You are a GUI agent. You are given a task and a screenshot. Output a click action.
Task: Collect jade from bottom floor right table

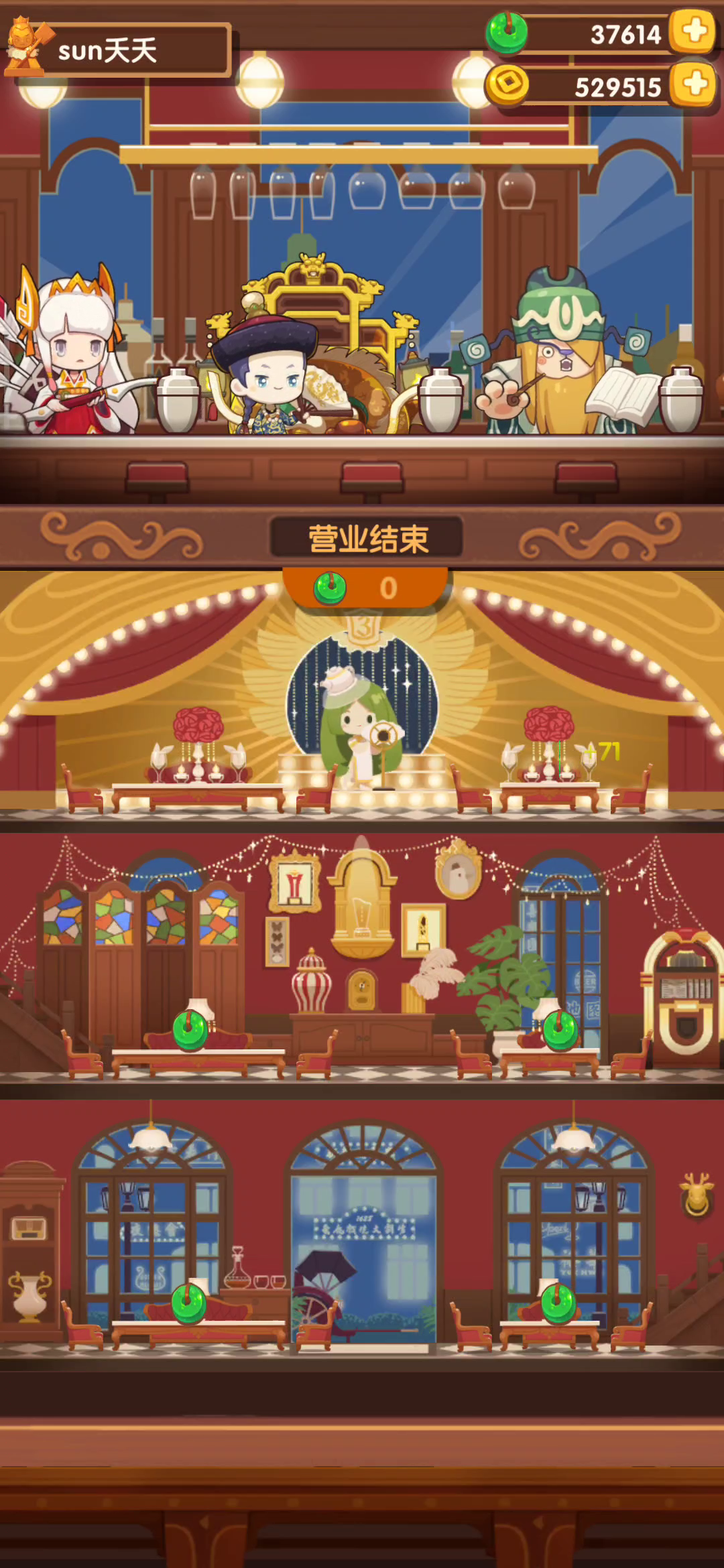(558, 1303)
